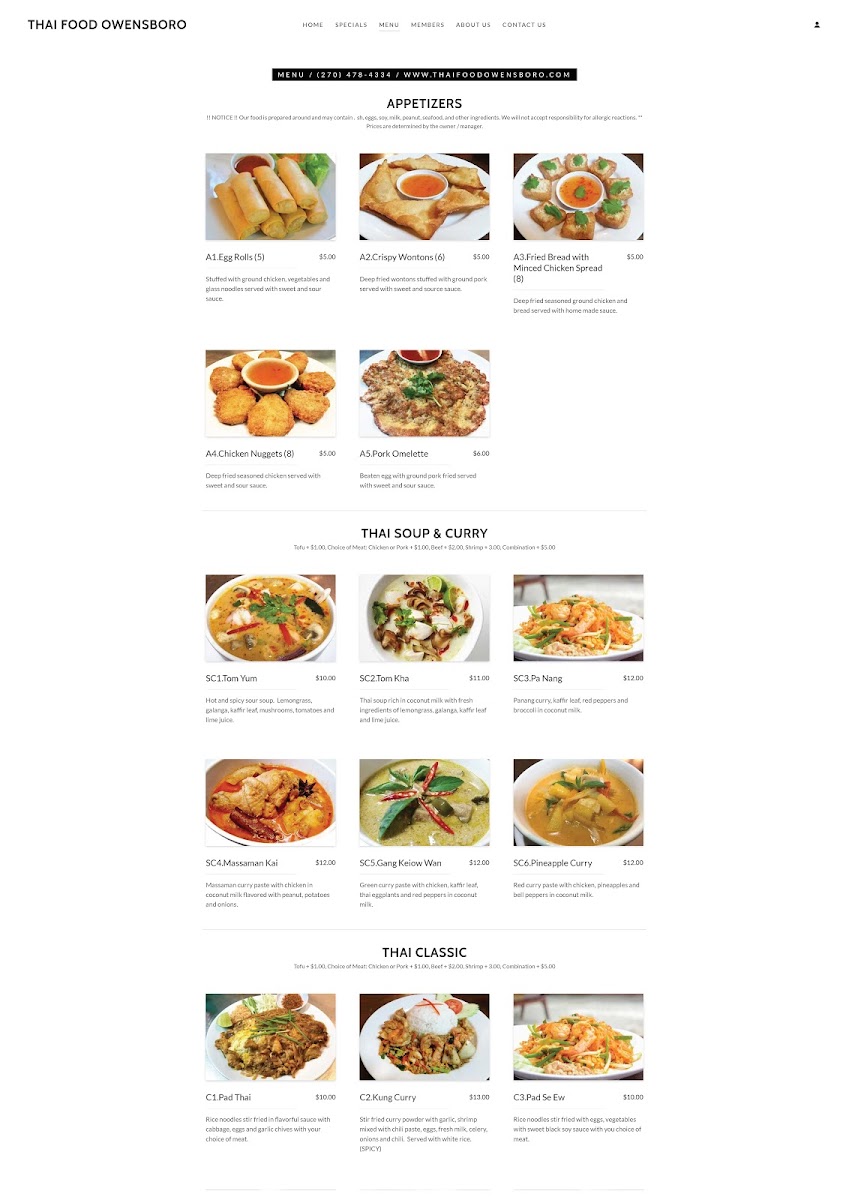849x1200 pixels.
Task: Go to the Specials page
Action: click(351, 25)
